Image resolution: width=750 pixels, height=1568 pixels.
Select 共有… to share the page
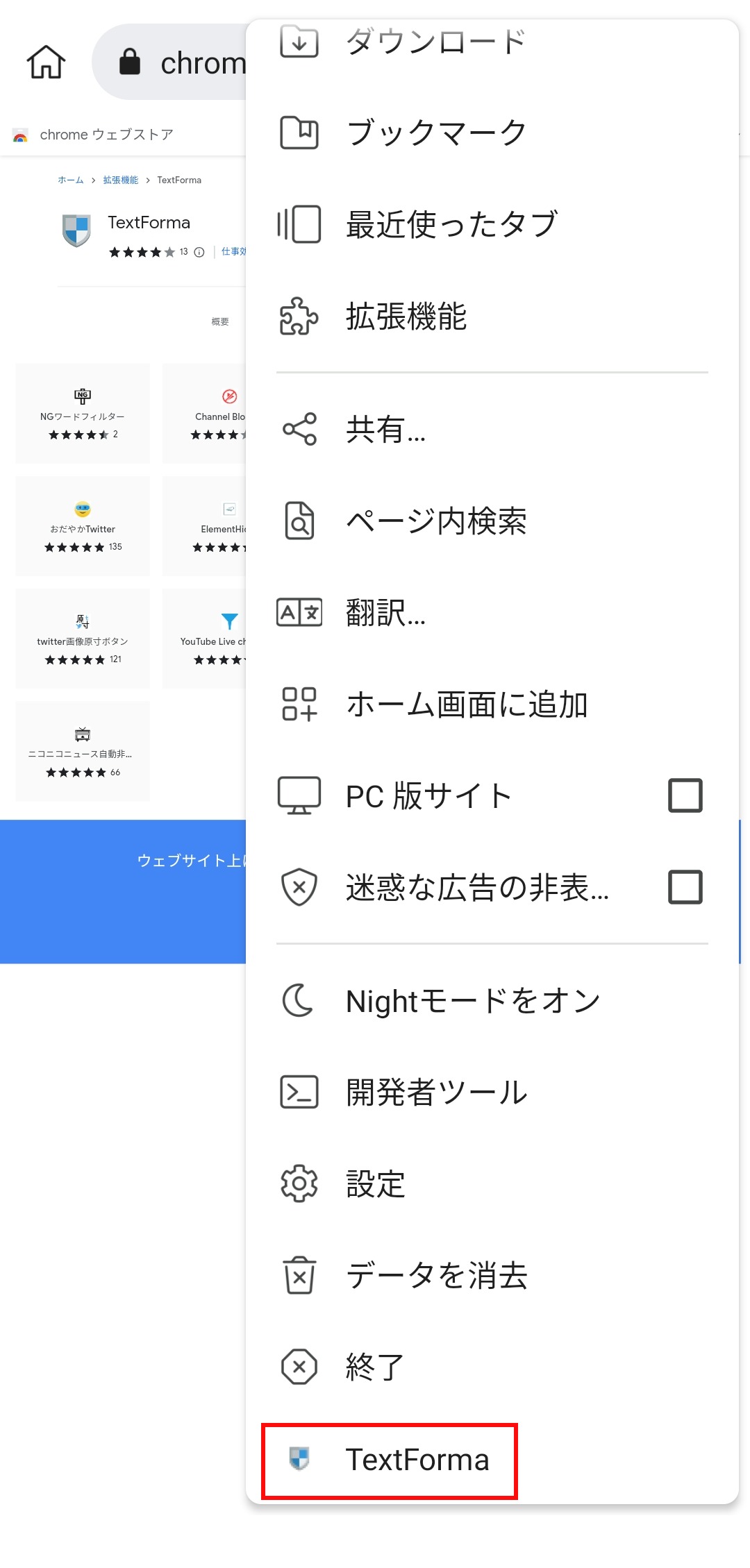coord(385,430)
